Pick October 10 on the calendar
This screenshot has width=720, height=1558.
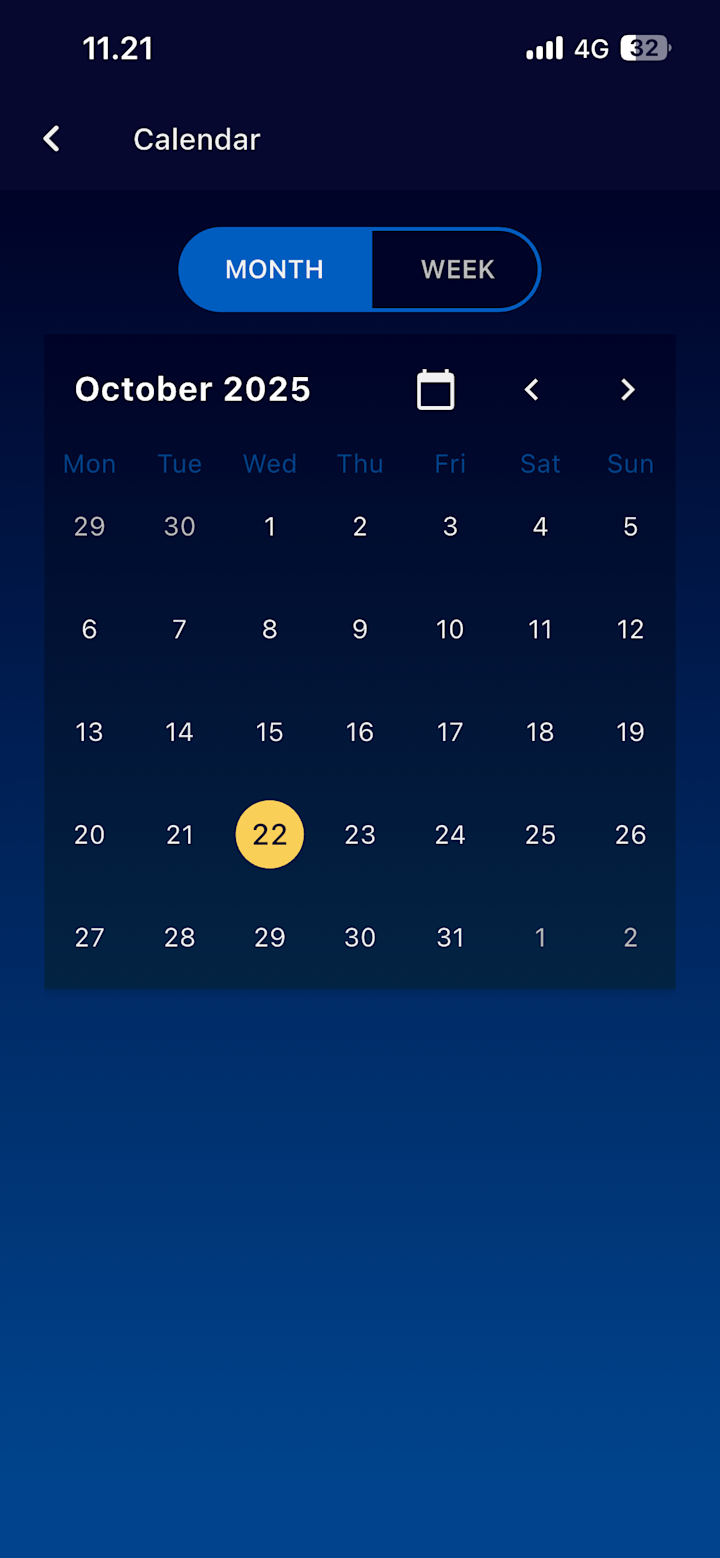tap(450, 629)
